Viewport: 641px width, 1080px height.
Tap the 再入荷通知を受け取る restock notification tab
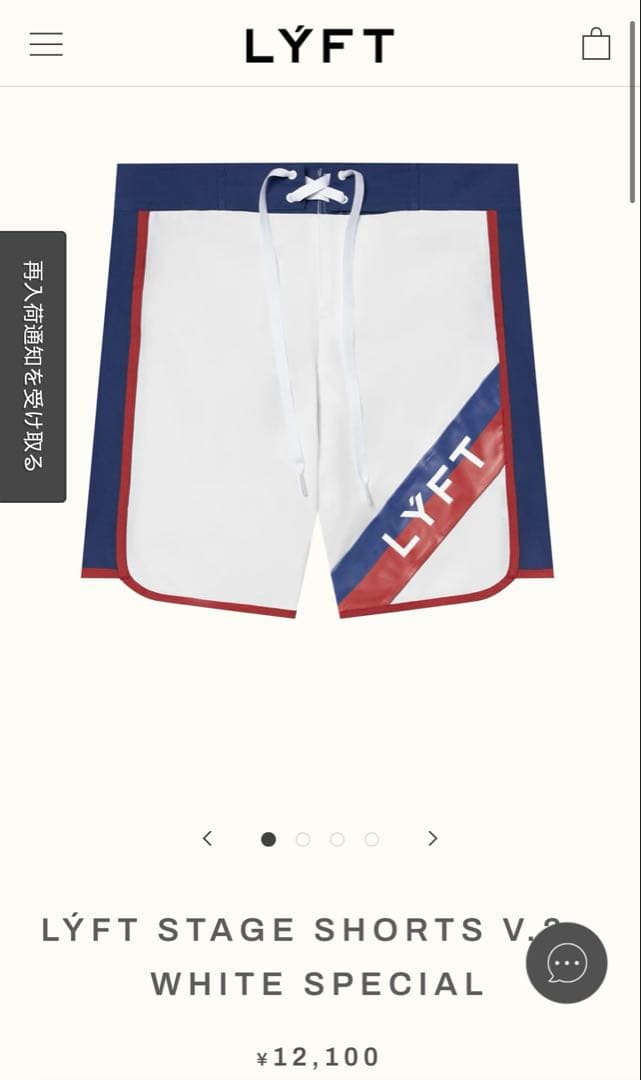33,366
